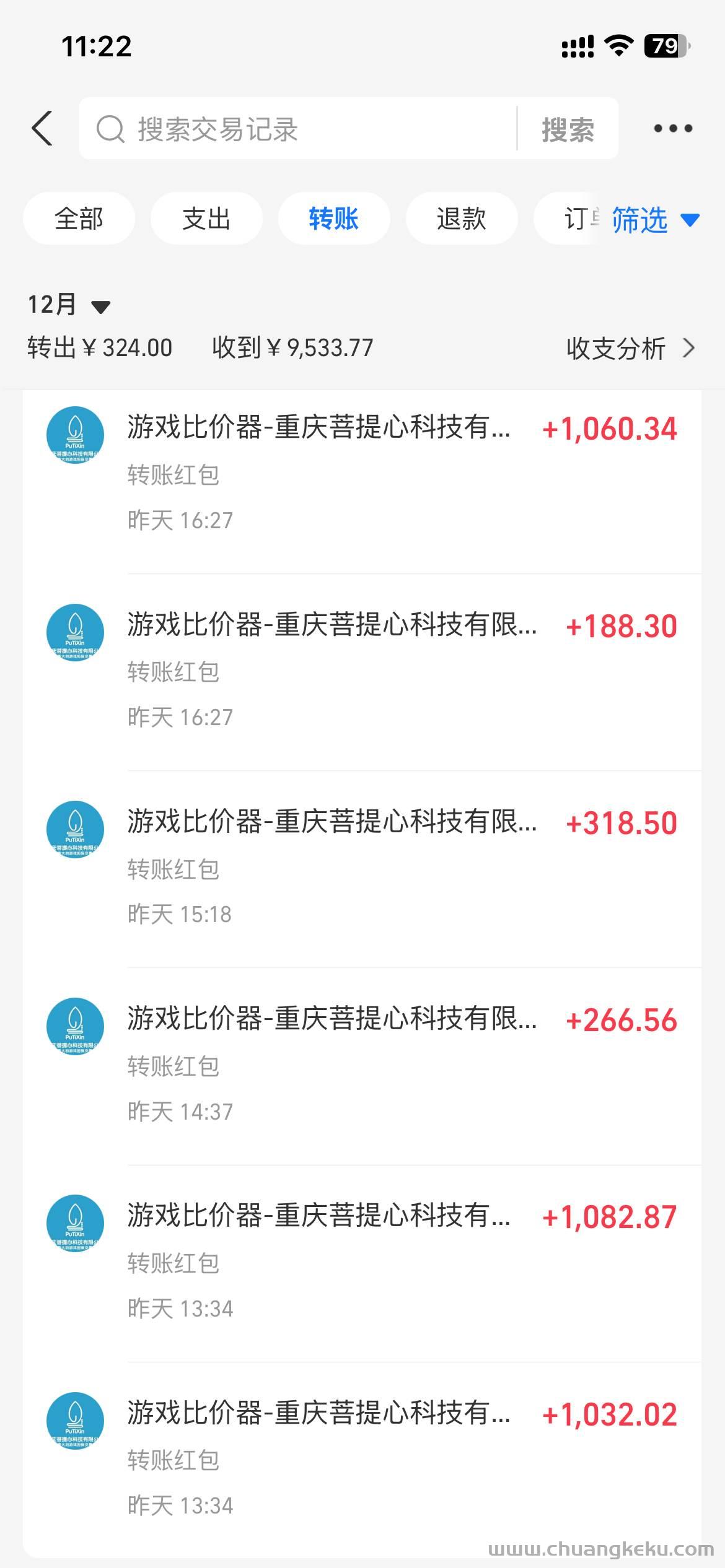Switch to the 退款 filter chip
This screenshot has height=1568, width=725.
point(462,219)
